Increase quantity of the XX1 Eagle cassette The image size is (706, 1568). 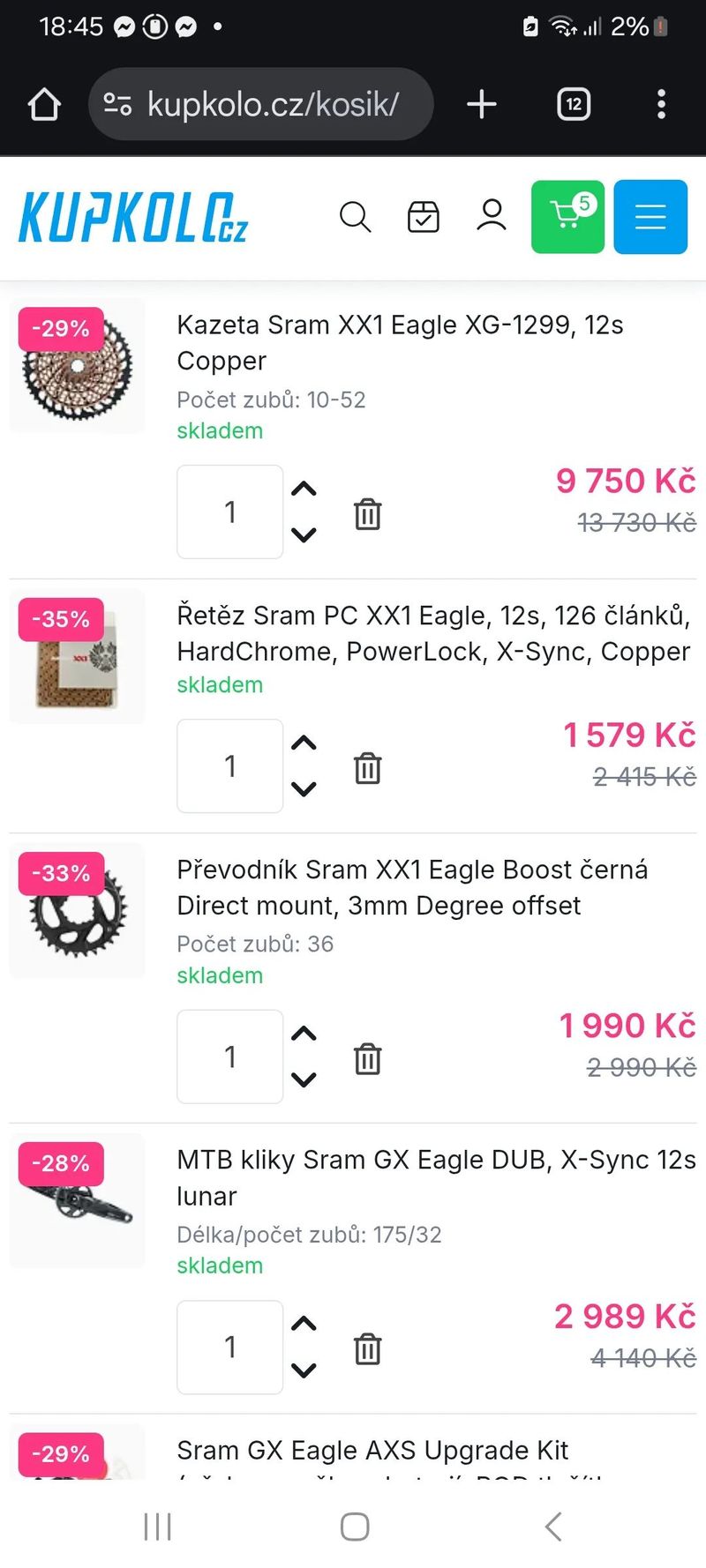pyautogui.click(x=304, y=489)
